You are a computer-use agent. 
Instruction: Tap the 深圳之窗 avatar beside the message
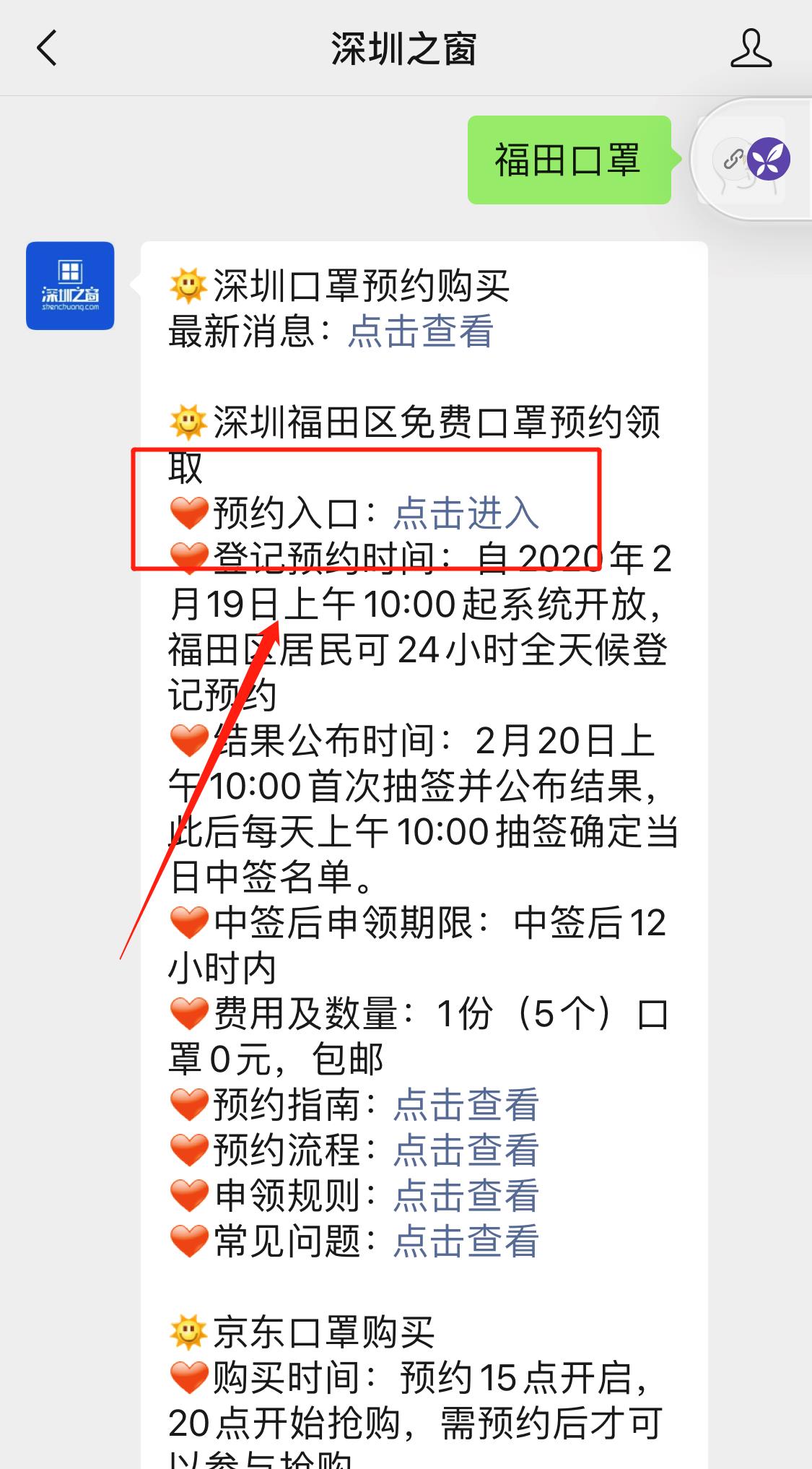pos(70,286)
